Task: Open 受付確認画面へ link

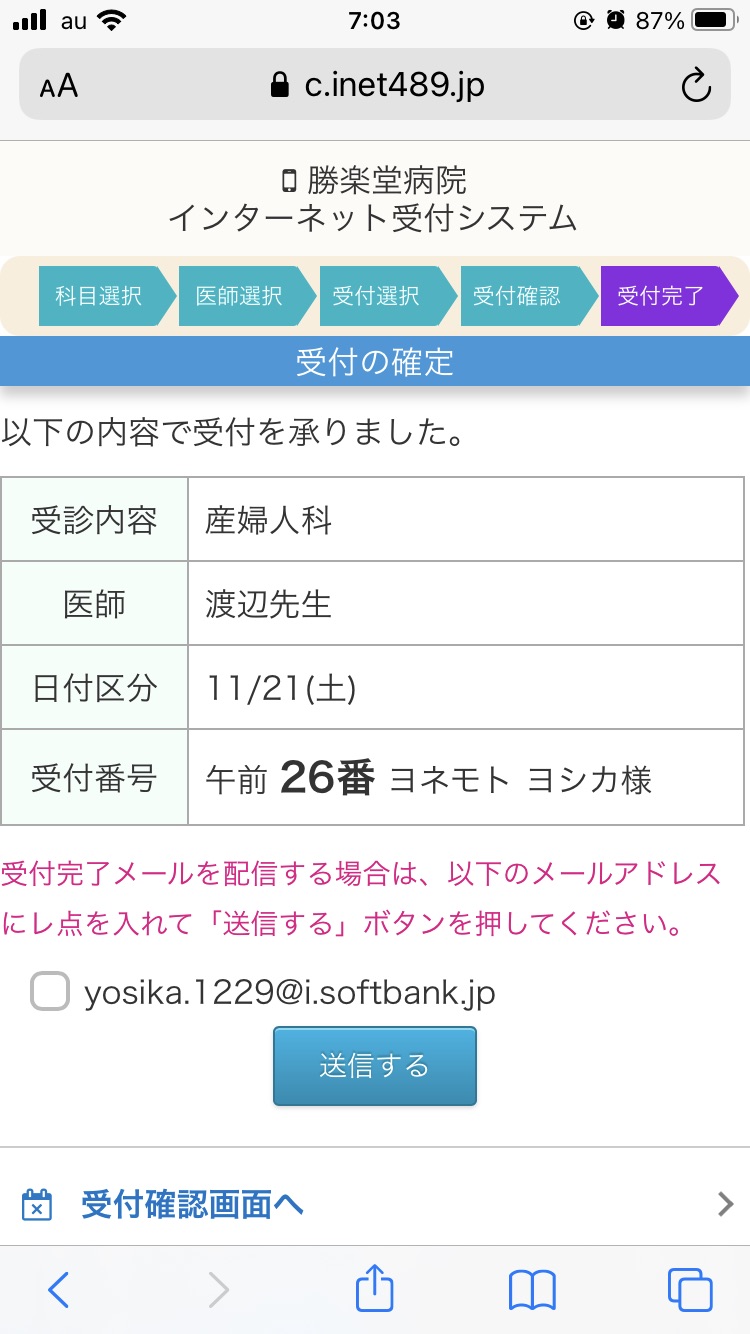Action: point(375,1204)
